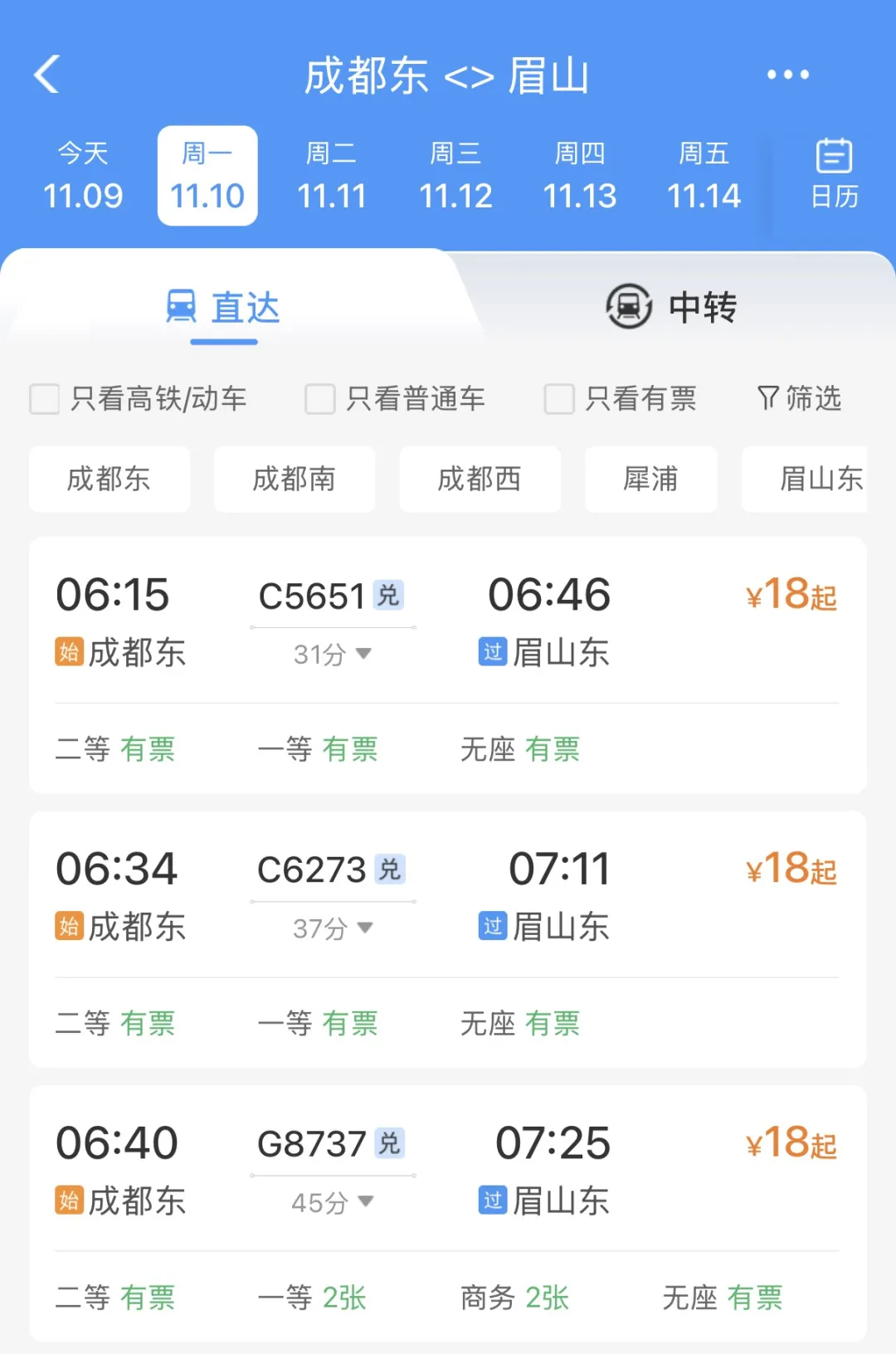Tap the 成都东 station filter chip
Screen dimensions: 896x1354
point(109,479)
